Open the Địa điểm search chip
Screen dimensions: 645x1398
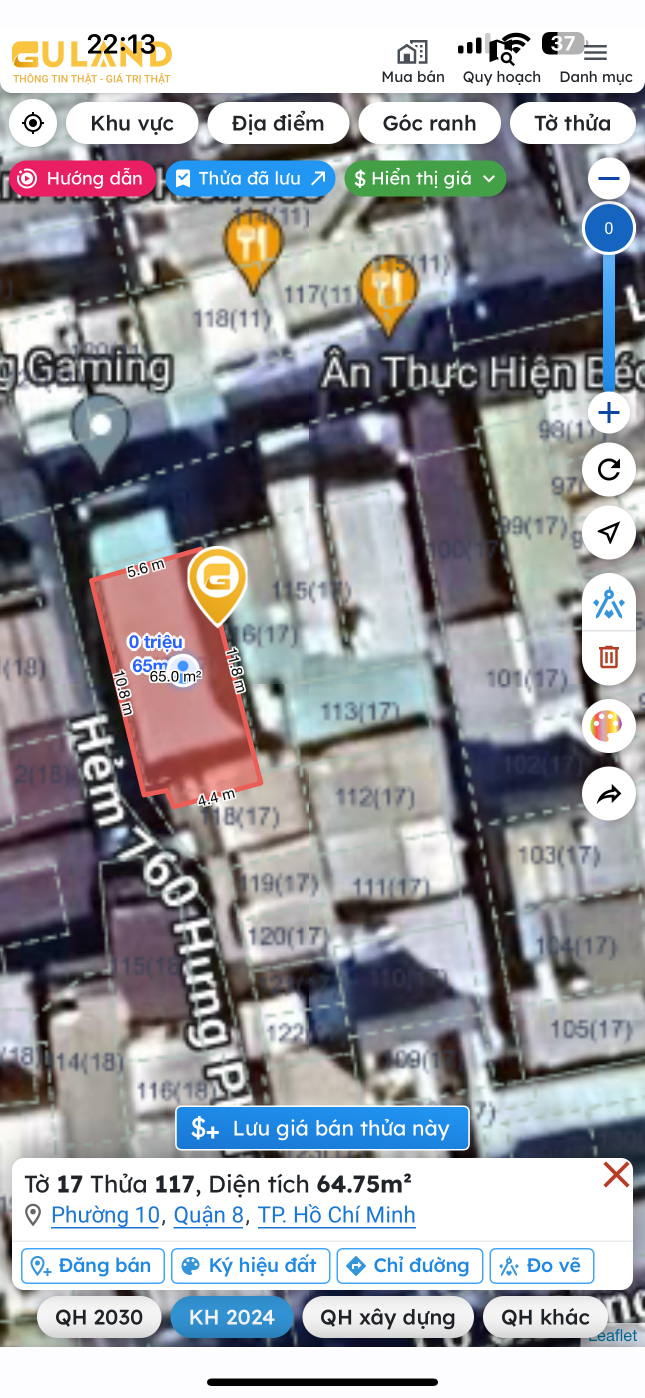[278, 124]
